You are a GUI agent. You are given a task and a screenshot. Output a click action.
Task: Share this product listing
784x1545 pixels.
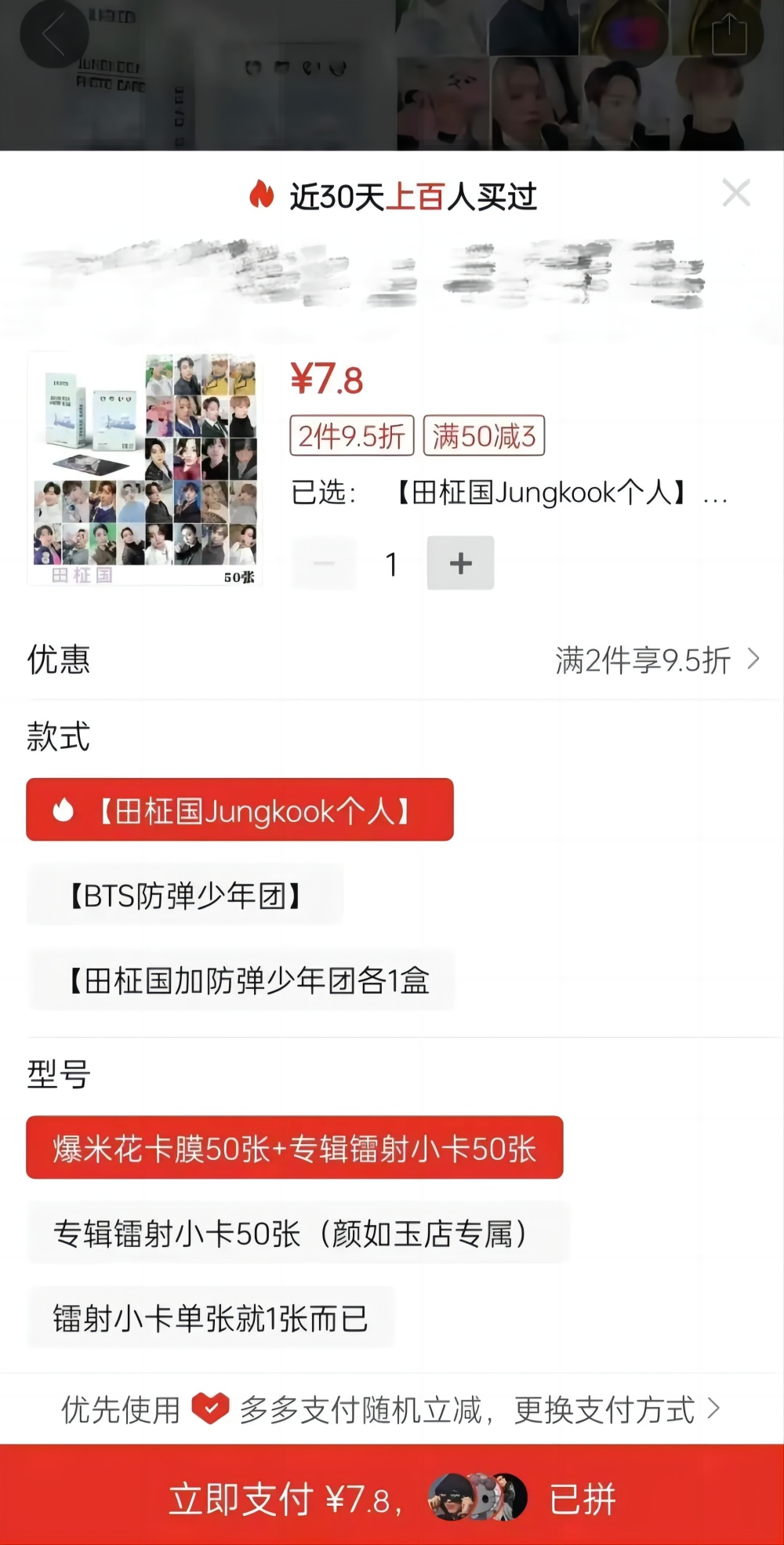(729, 35)
